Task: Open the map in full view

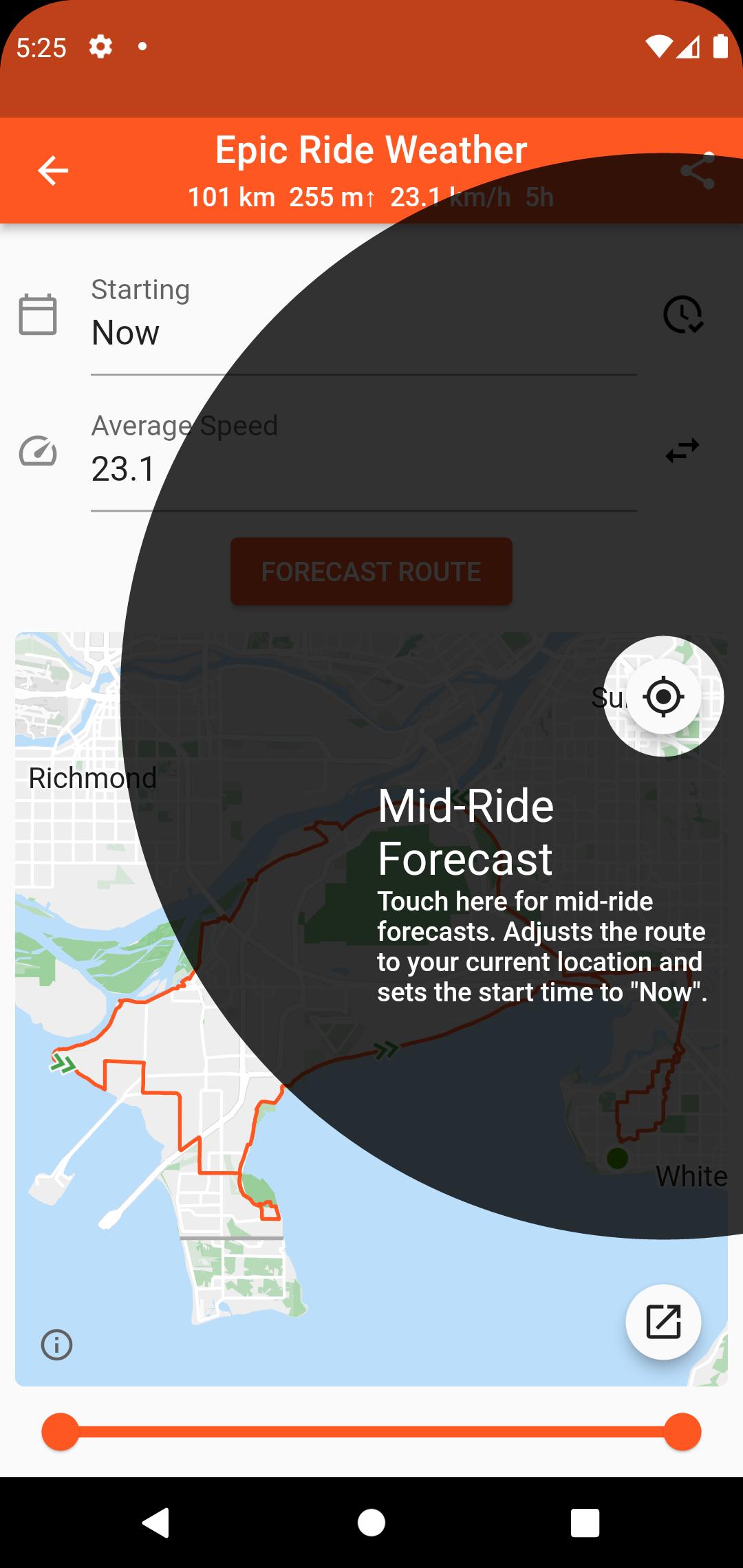Action: click(x=663, y=1322)
